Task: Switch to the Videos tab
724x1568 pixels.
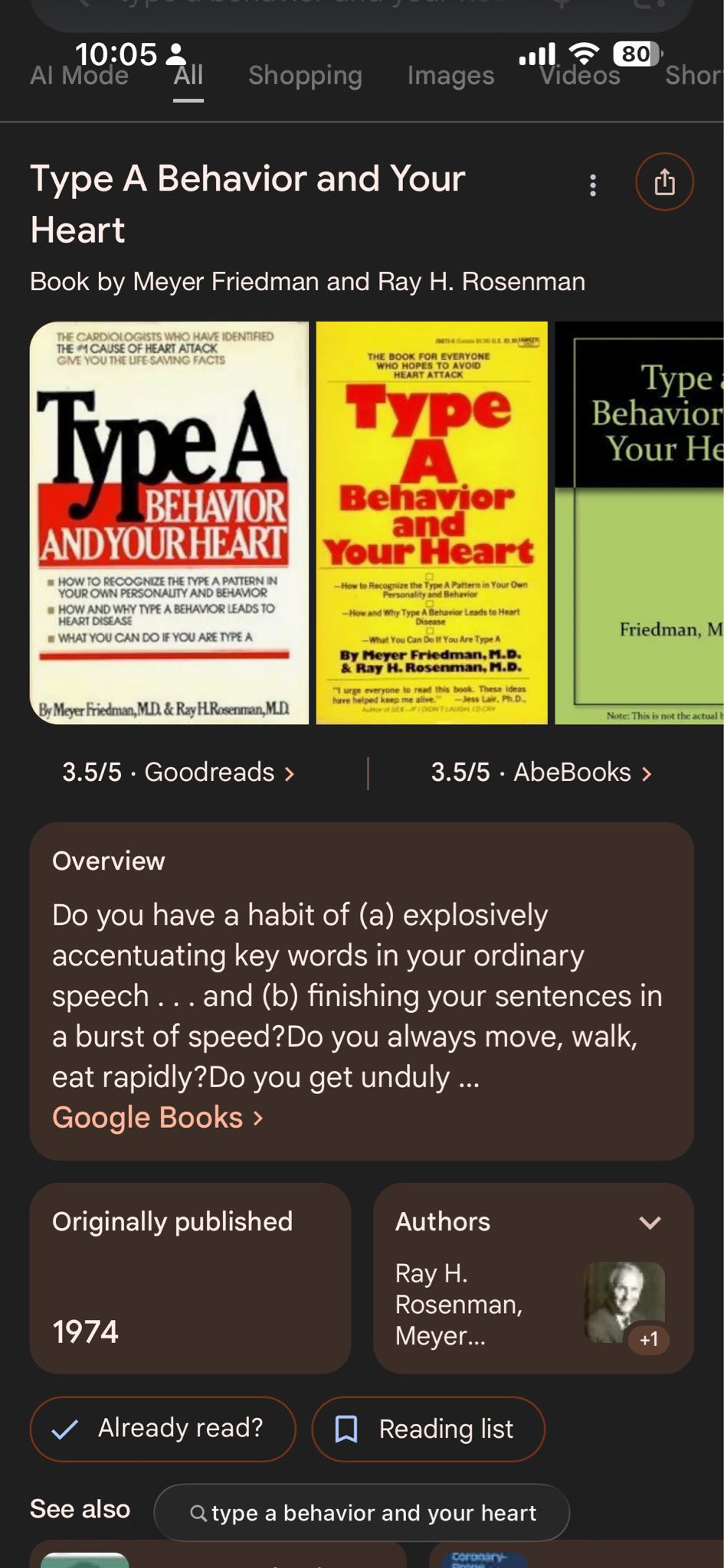Action: [580, 76]
